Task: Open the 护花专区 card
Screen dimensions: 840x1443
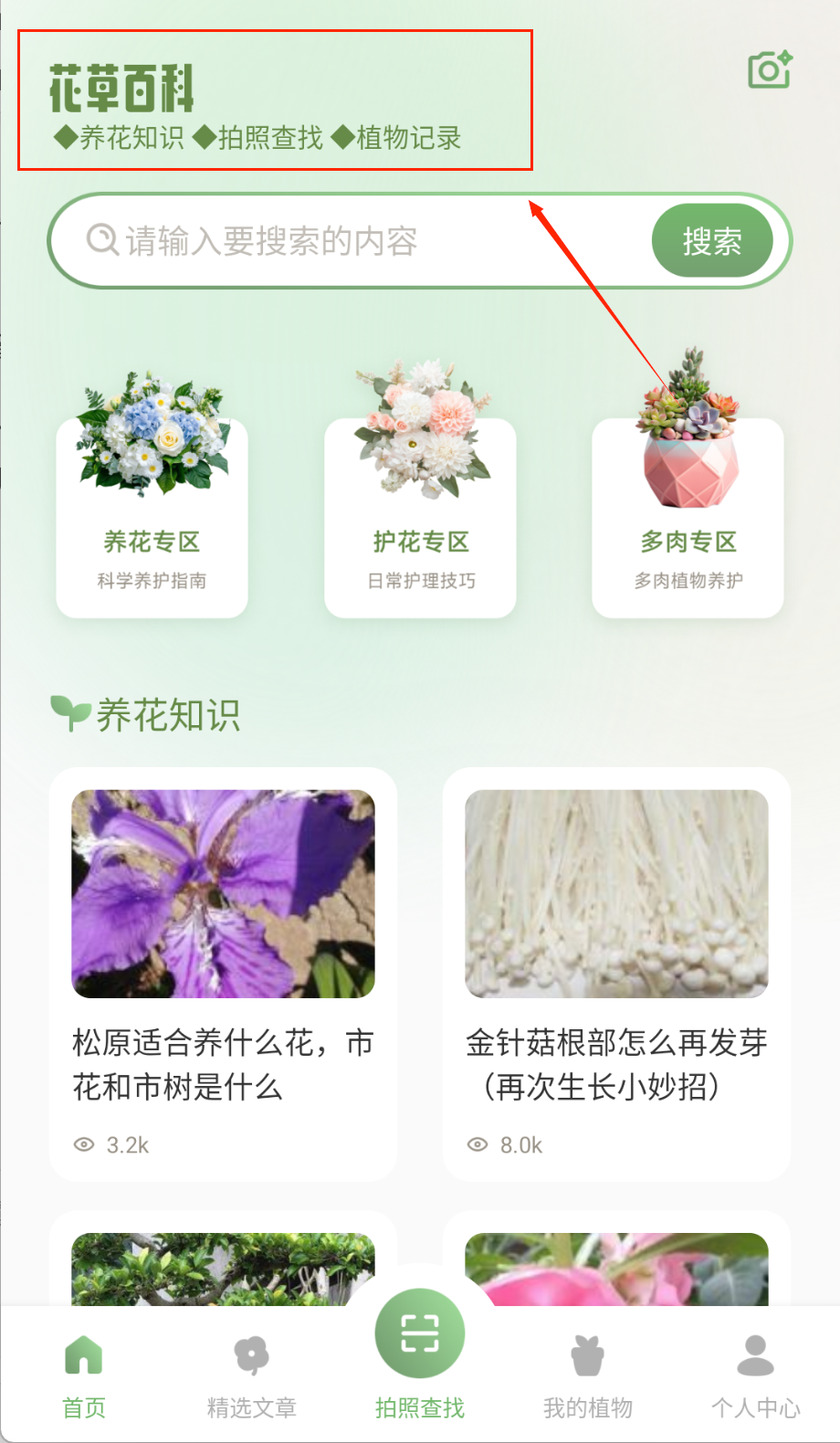Action: tap(420, 518)
